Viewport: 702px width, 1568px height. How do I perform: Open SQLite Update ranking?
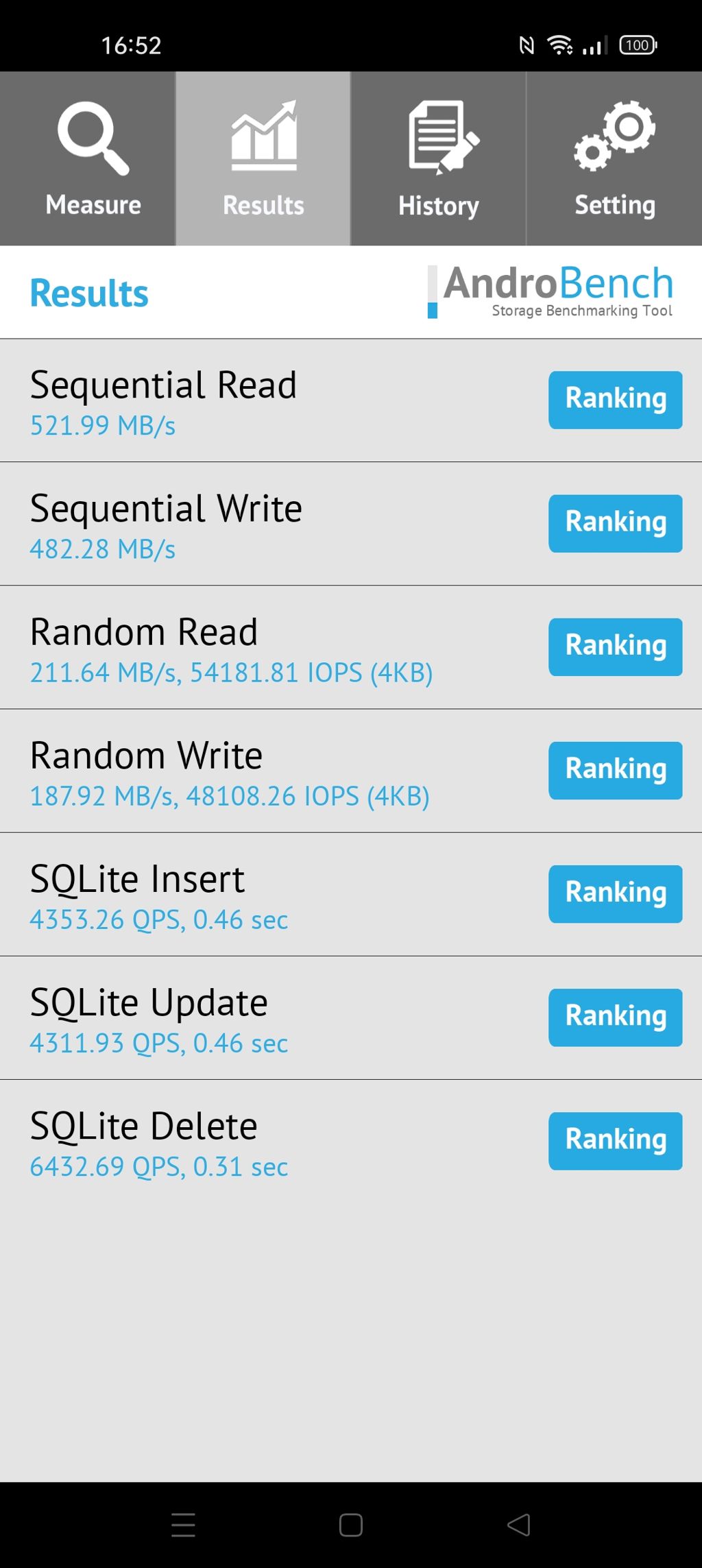[615, 1017]
